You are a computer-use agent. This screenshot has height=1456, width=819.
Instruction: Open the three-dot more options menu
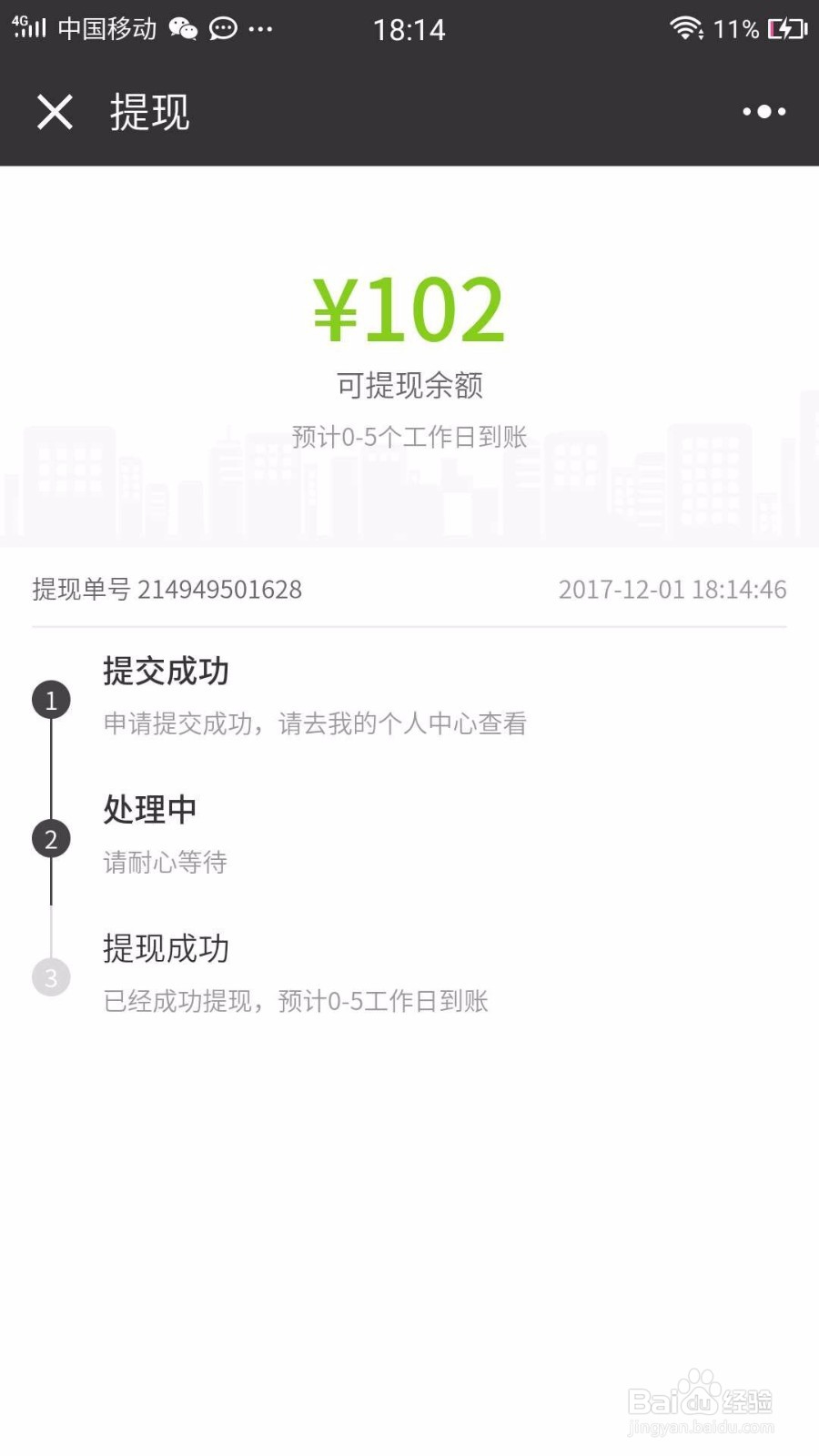764,111
